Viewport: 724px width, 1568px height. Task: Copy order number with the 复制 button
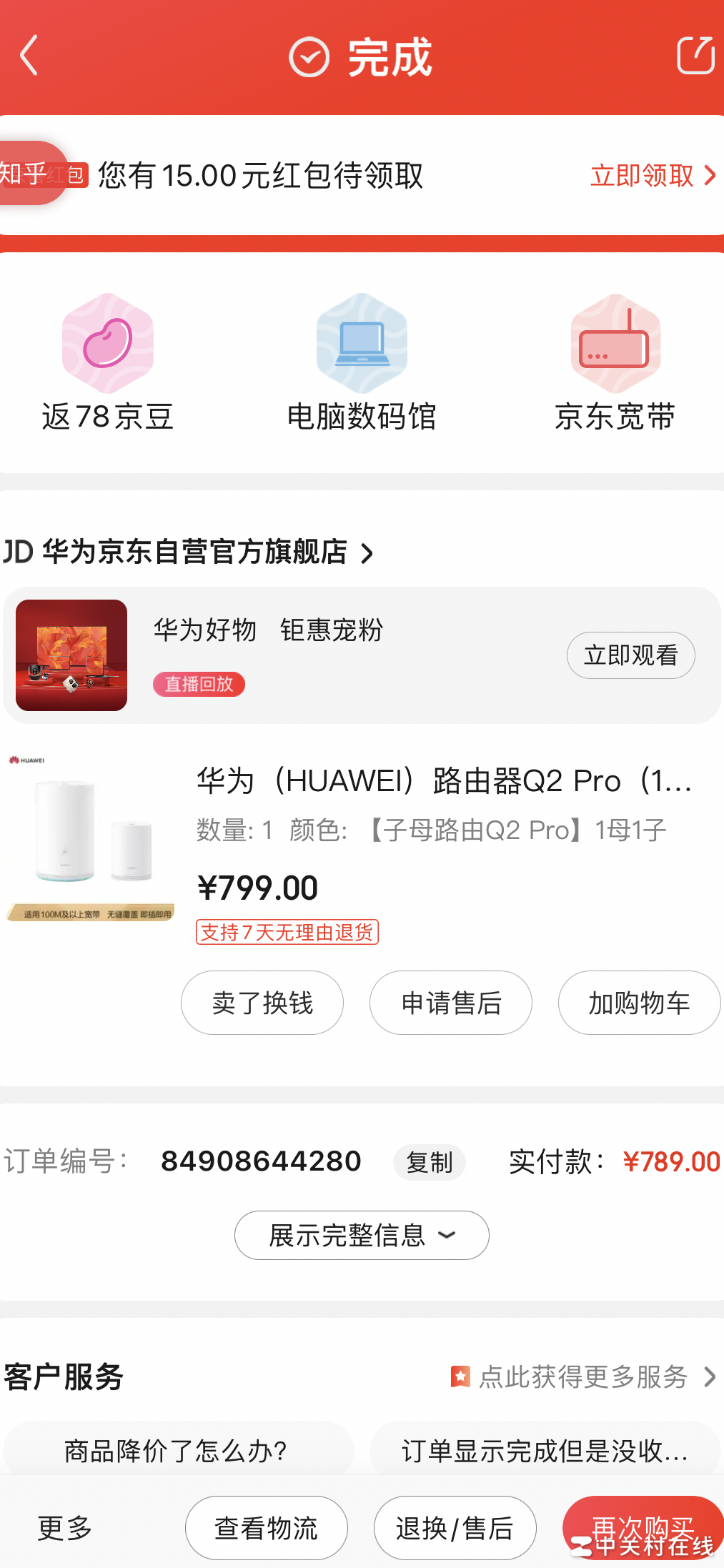coord(428,1161)
